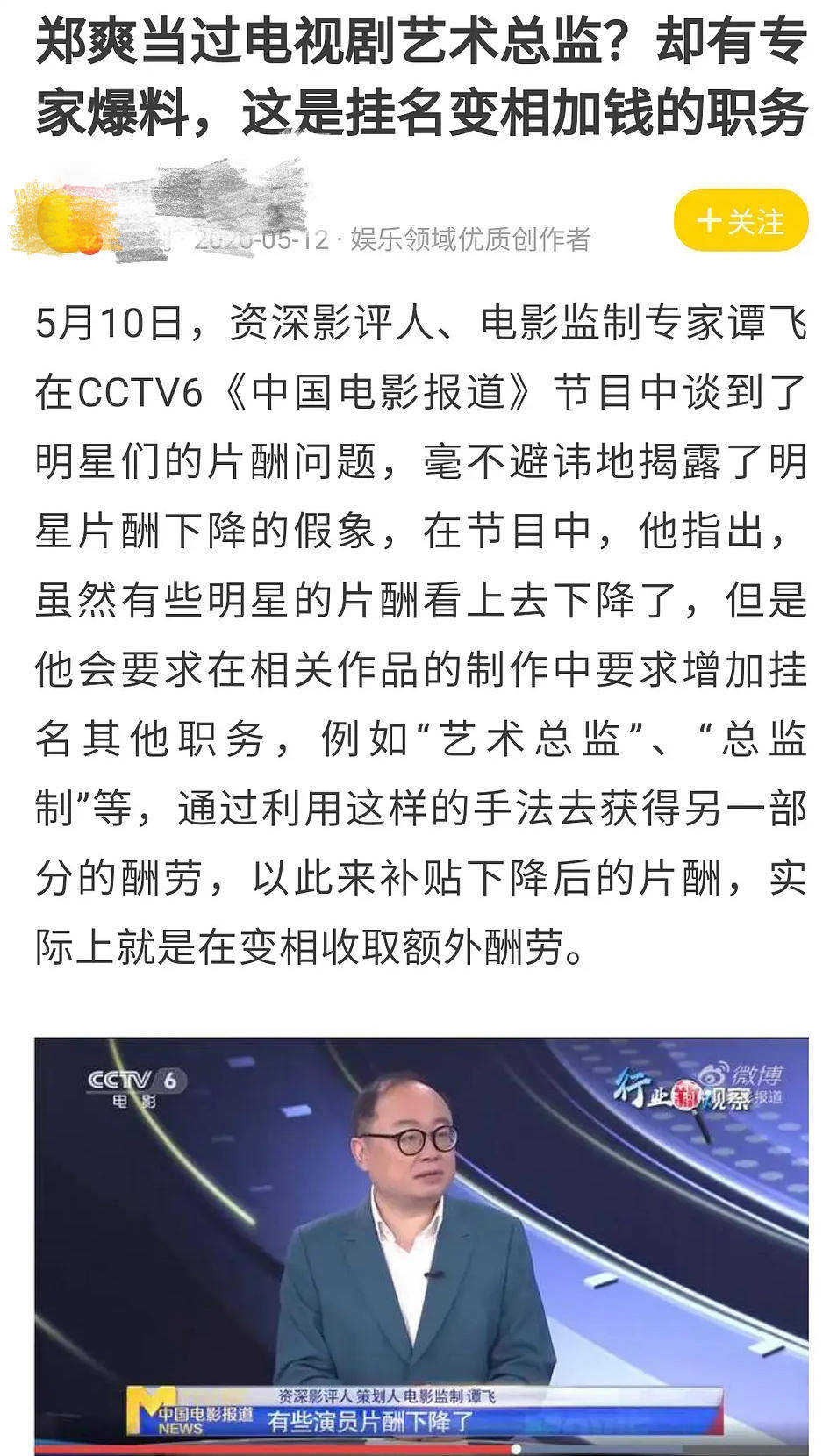This screenshot has height=1456, width=830.
Task: Open the author's profile avatar
Action: coord(63,221)
